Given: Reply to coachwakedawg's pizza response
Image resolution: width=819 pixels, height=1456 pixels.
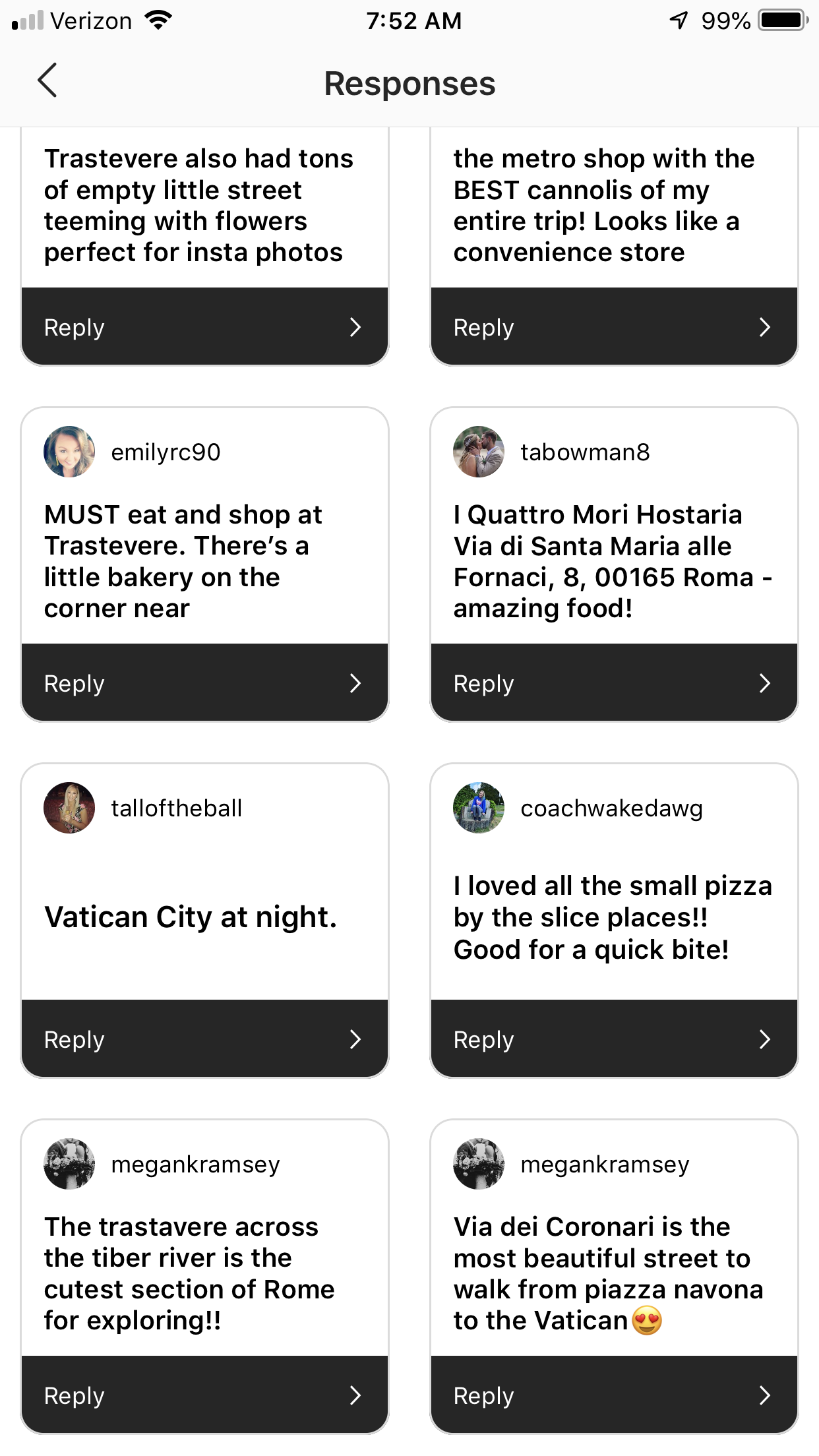Looking at the screenshot, I should (614, 1039).
